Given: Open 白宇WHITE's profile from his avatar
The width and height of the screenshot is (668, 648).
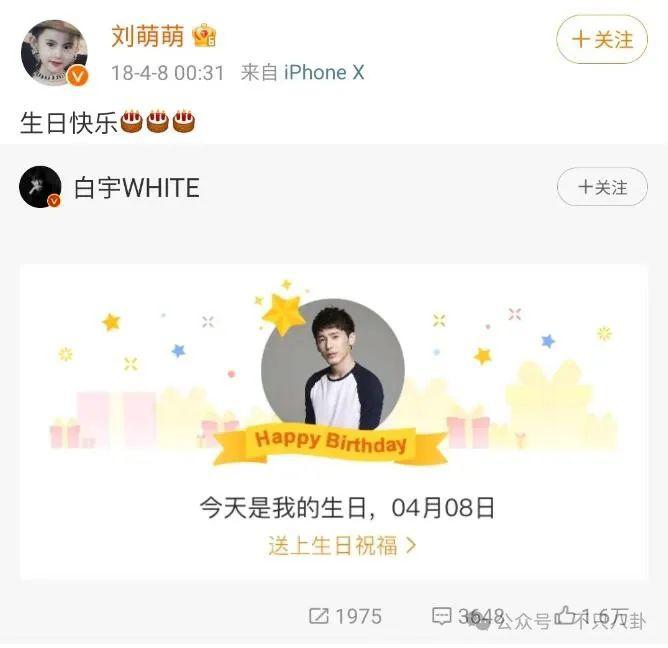Looking at the screenshot, I should pos(40,187).
